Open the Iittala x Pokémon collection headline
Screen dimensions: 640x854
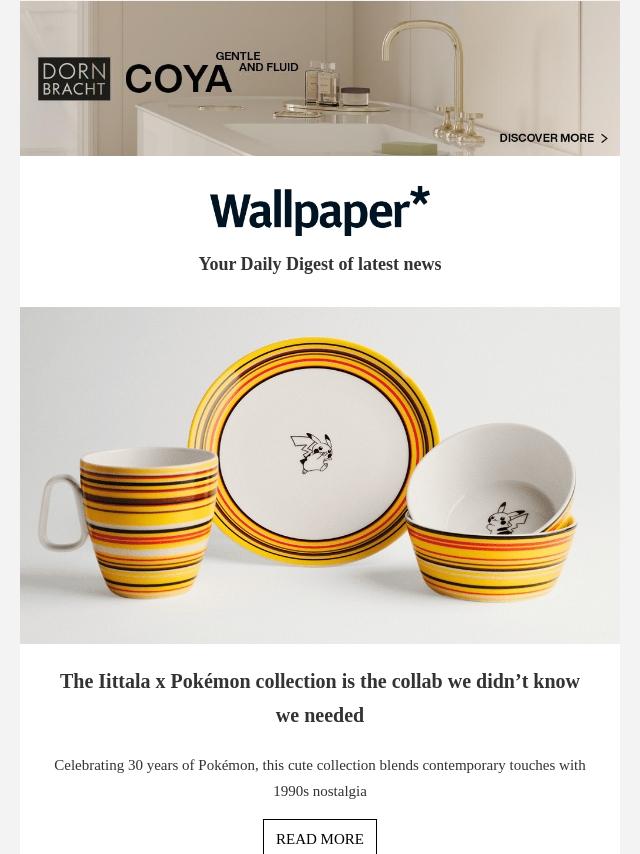click(320, 698)
